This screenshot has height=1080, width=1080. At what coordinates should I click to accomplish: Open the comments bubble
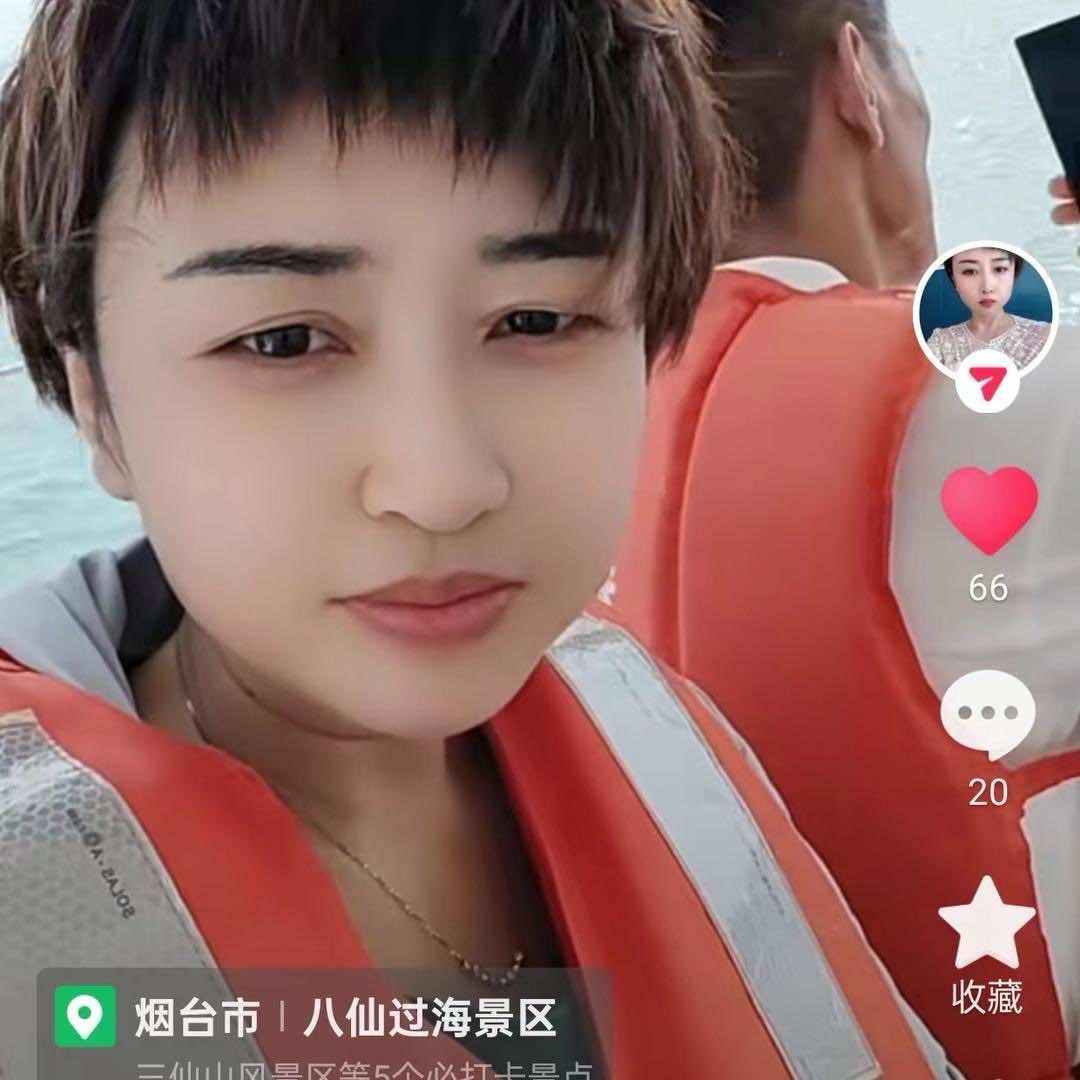(x=988, y=716)
